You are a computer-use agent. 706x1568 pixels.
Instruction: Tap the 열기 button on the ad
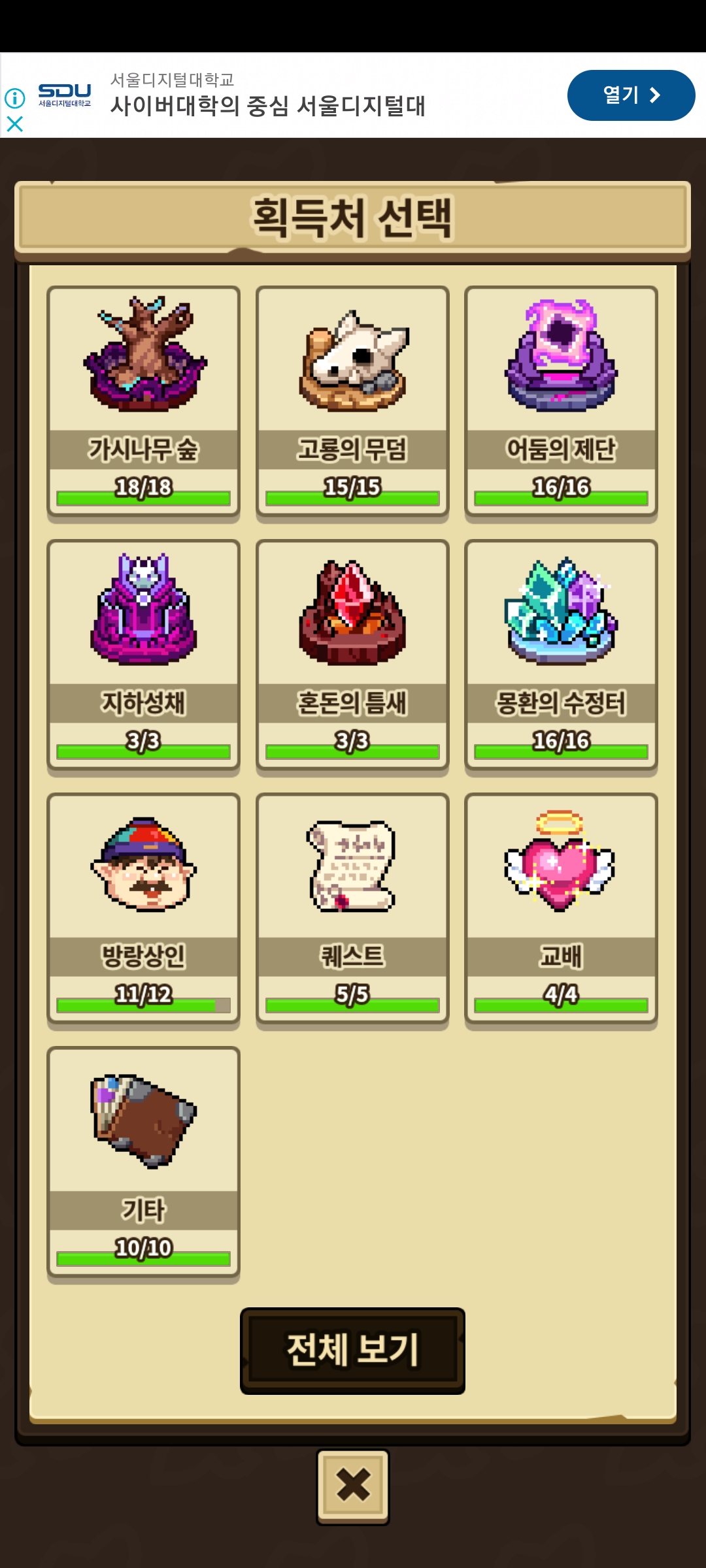(x=631, y=95)
